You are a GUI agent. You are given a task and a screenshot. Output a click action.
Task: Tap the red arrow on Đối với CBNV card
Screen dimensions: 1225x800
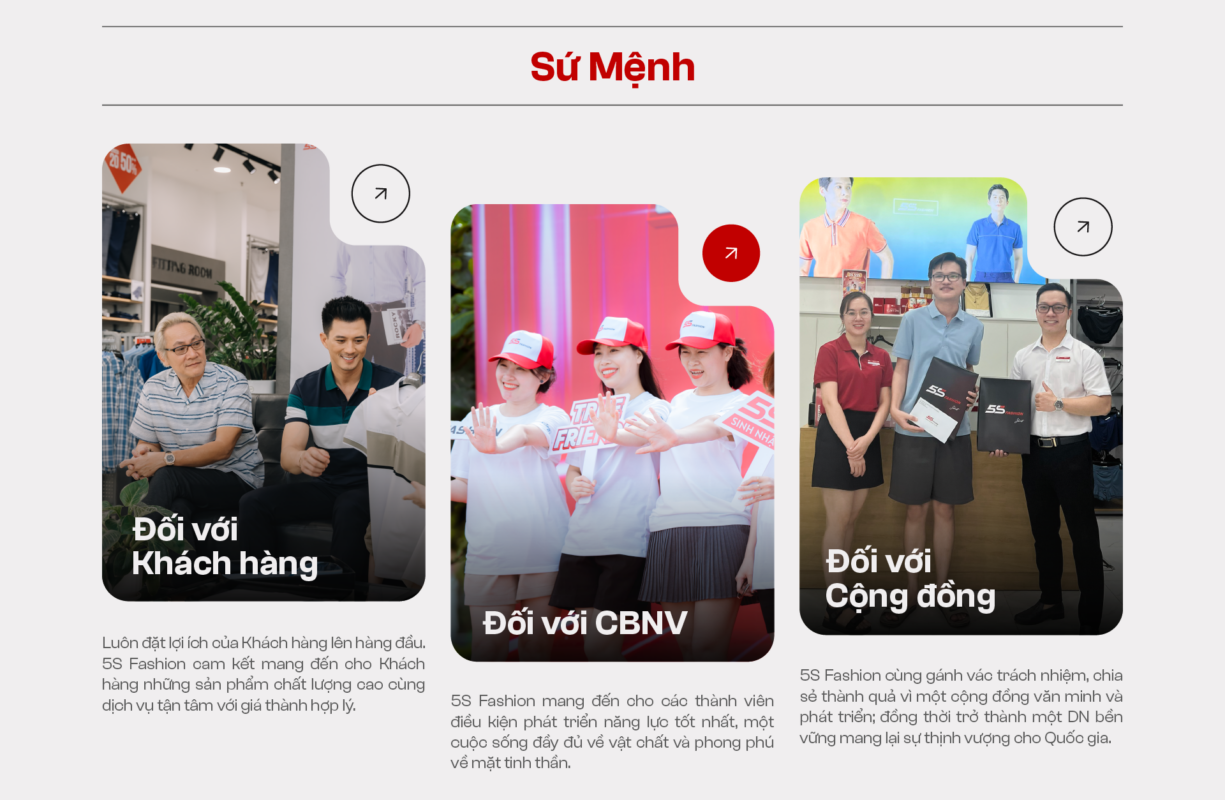click(731, 254)
